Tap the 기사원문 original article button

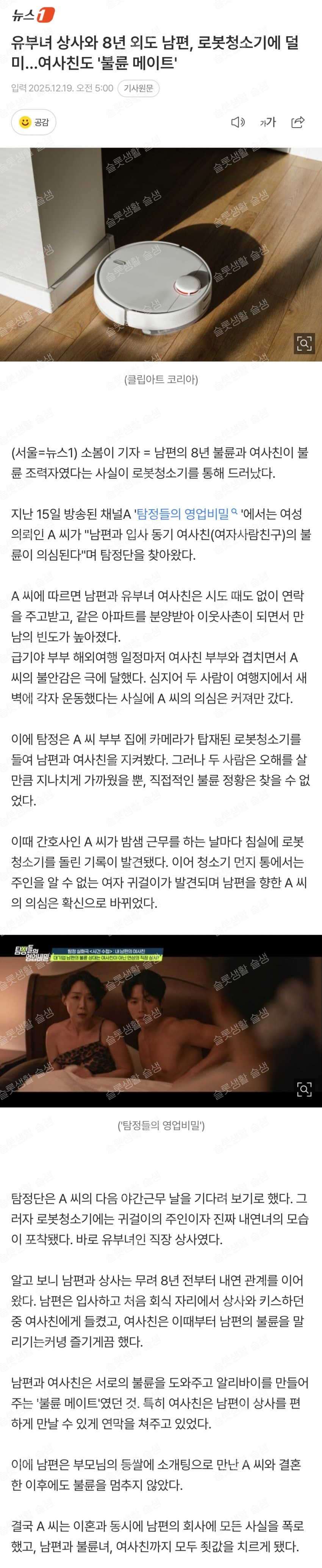coord(138,88)
